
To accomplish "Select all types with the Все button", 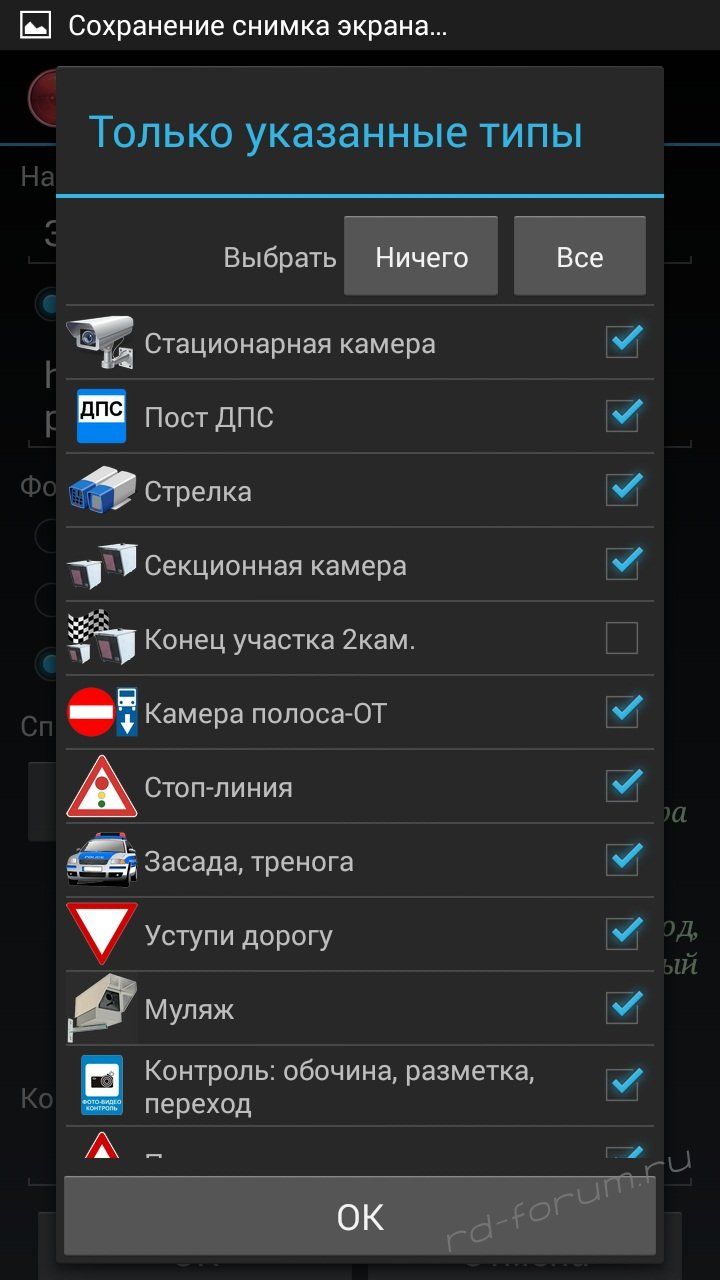I will click(580, 256).
